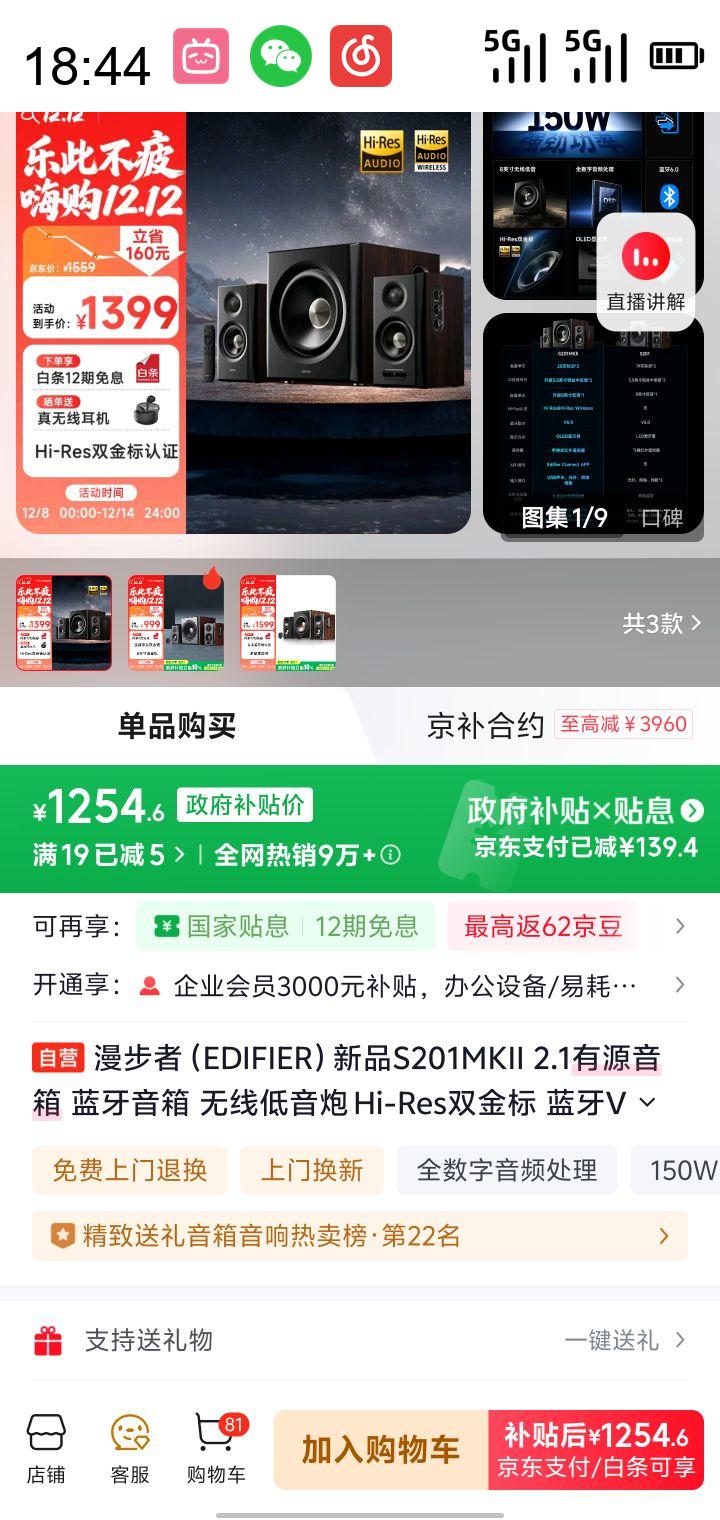Tap the 加入购物车 button

pyautogui.click(x=378, y=1448)
